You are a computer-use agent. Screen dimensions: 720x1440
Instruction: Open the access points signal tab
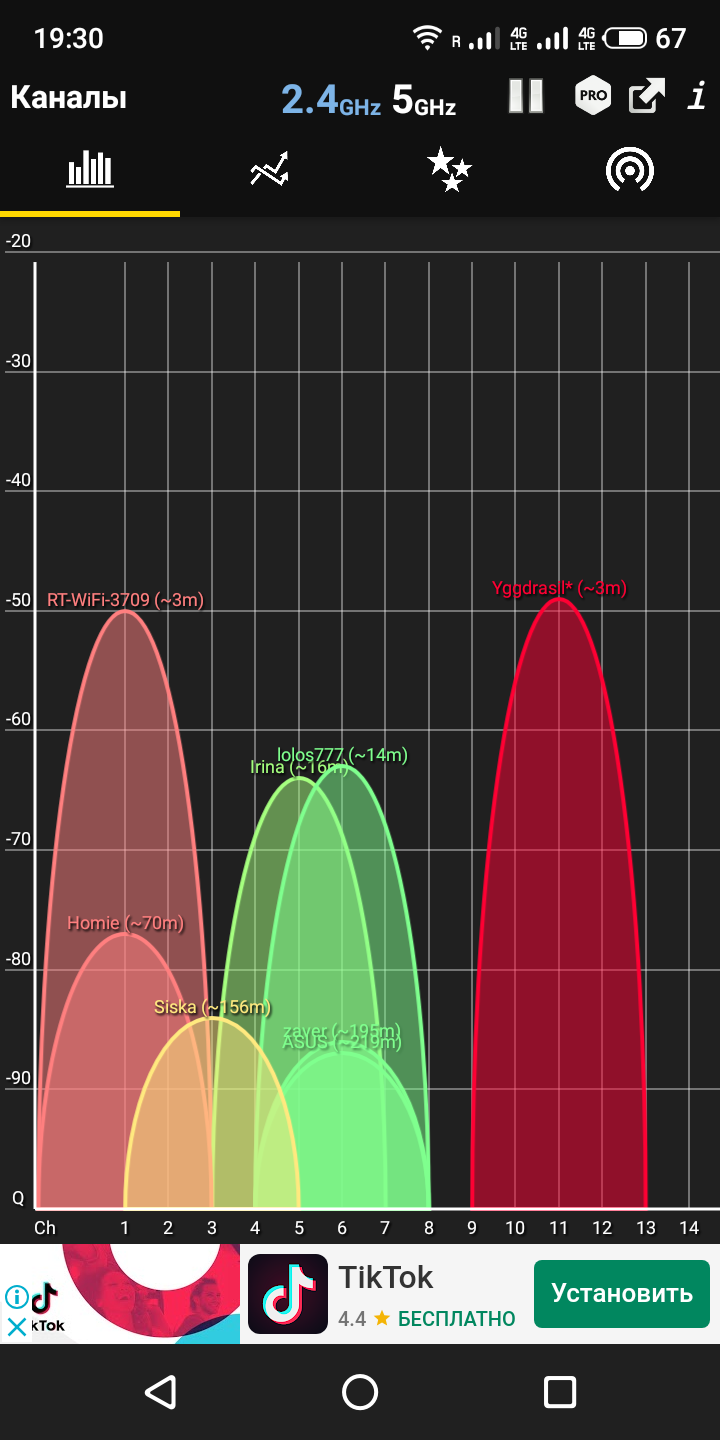point(630,170)
